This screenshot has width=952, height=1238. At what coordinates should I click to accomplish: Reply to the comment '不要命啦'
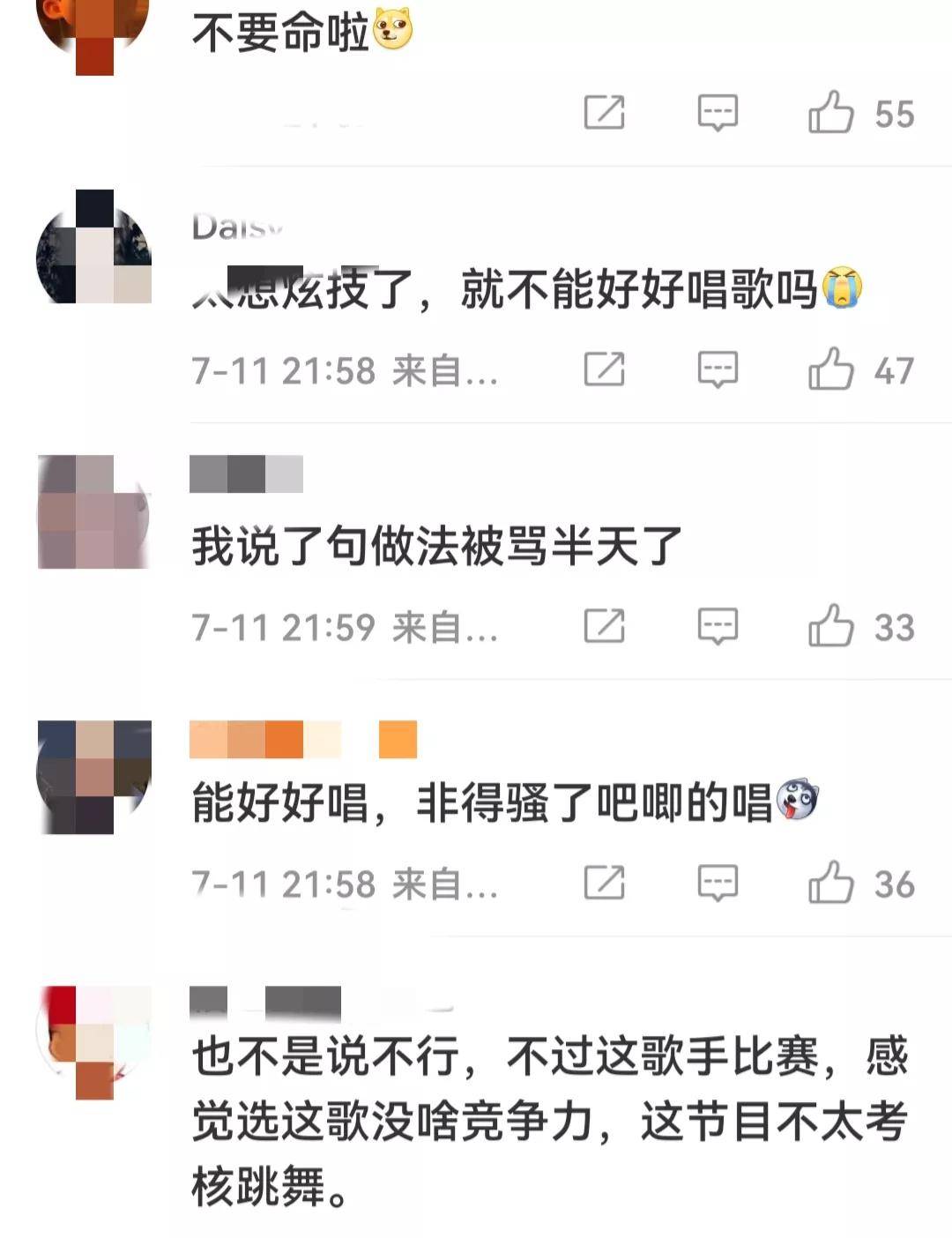718,113
